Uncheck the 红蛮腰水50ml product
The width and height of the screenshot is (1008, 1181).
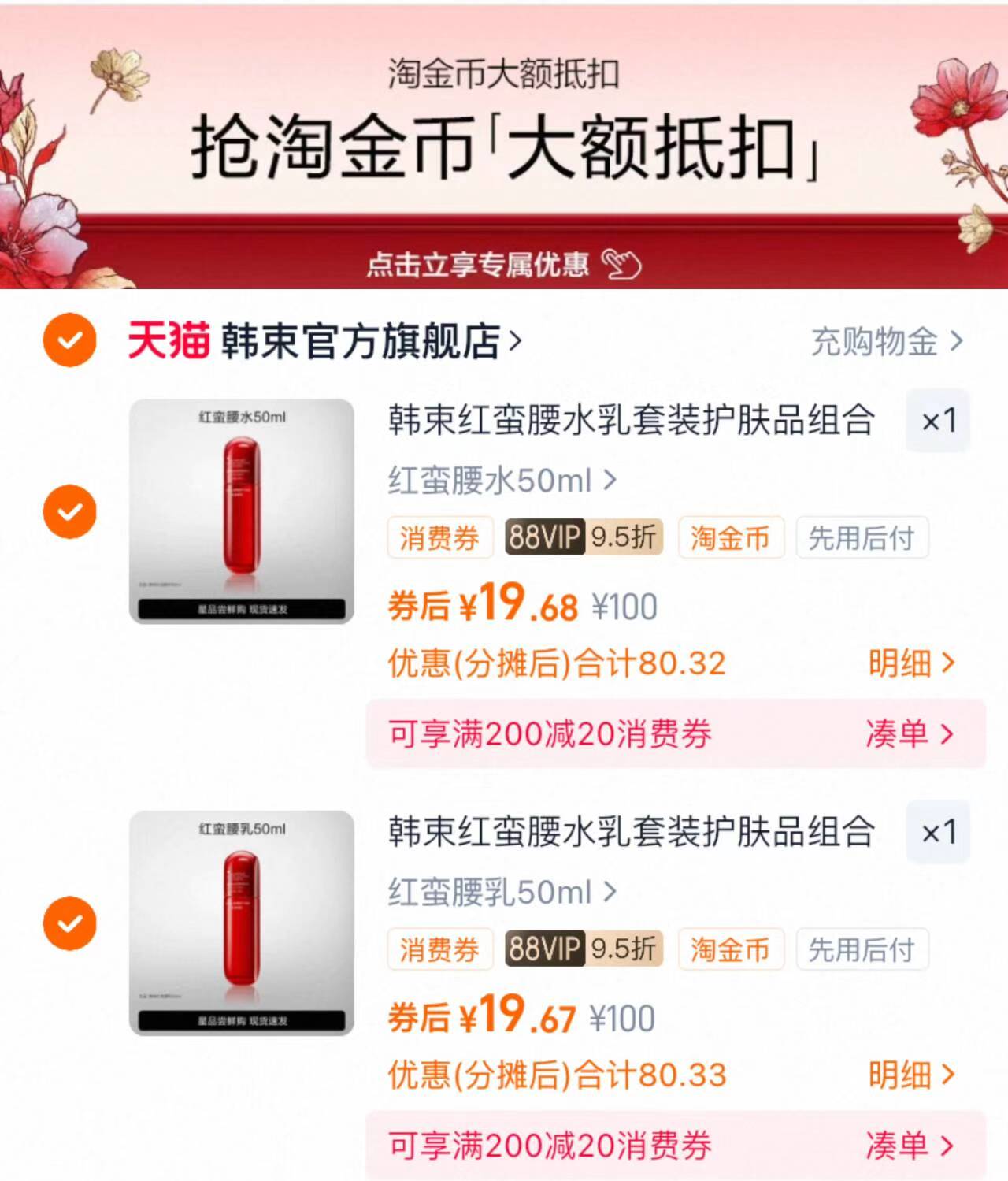[x=69, y=512]
